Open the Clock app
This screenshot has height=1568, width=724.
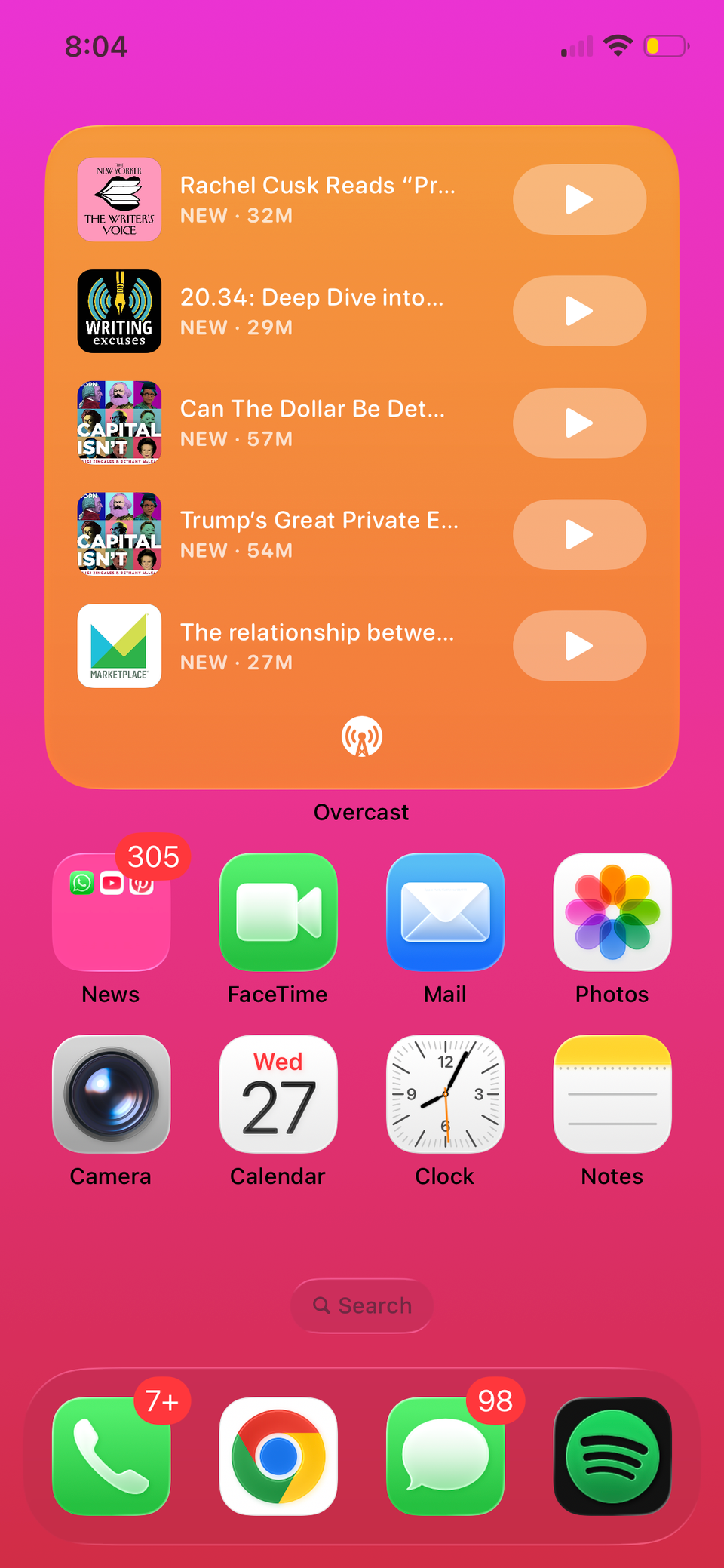click(445, 1093)
